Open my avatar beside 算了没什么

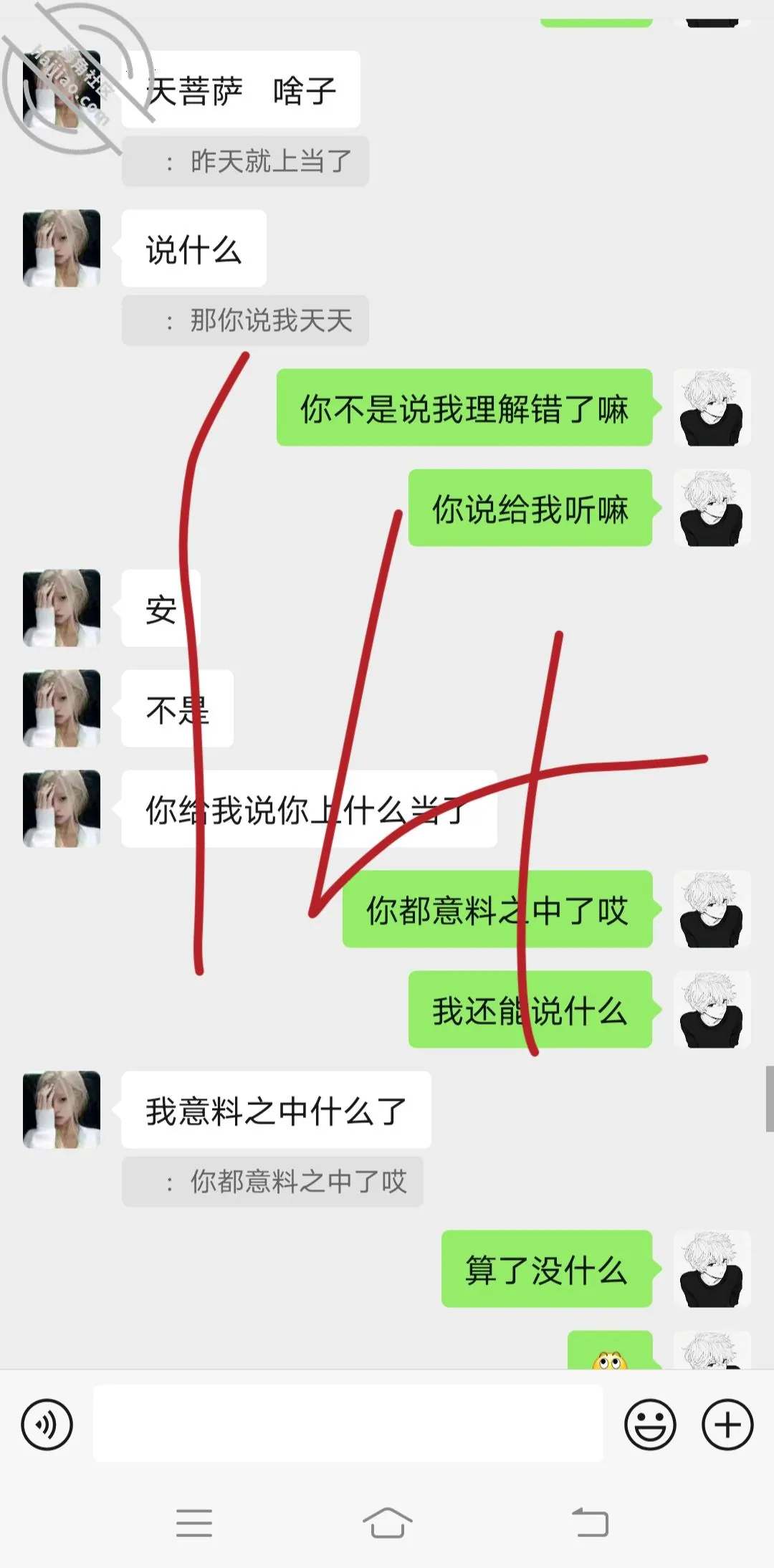pyautogui.click(x=712, y=1268)
